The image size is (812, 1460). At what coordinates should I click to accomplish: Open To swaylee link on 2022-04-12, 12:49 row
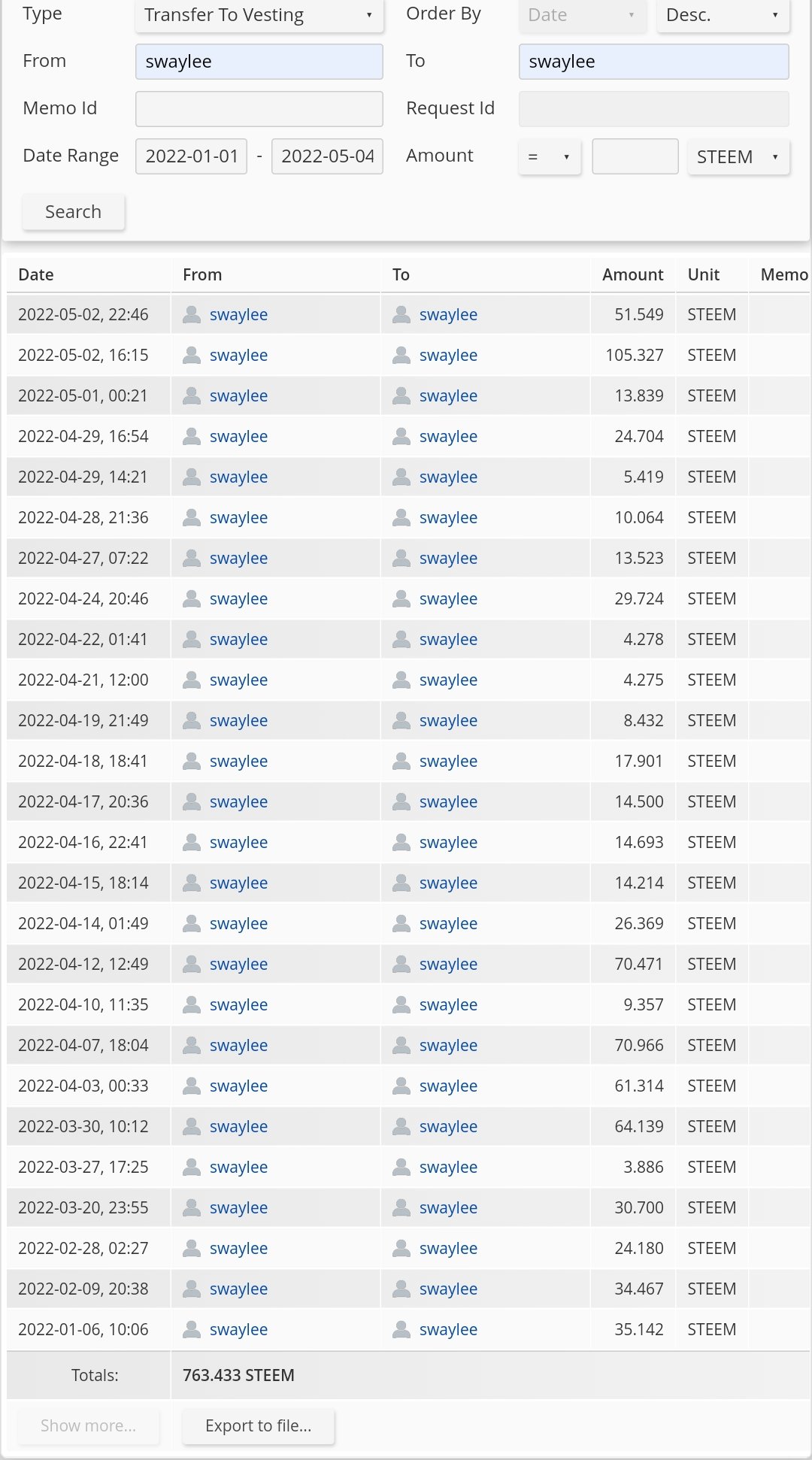448,965
